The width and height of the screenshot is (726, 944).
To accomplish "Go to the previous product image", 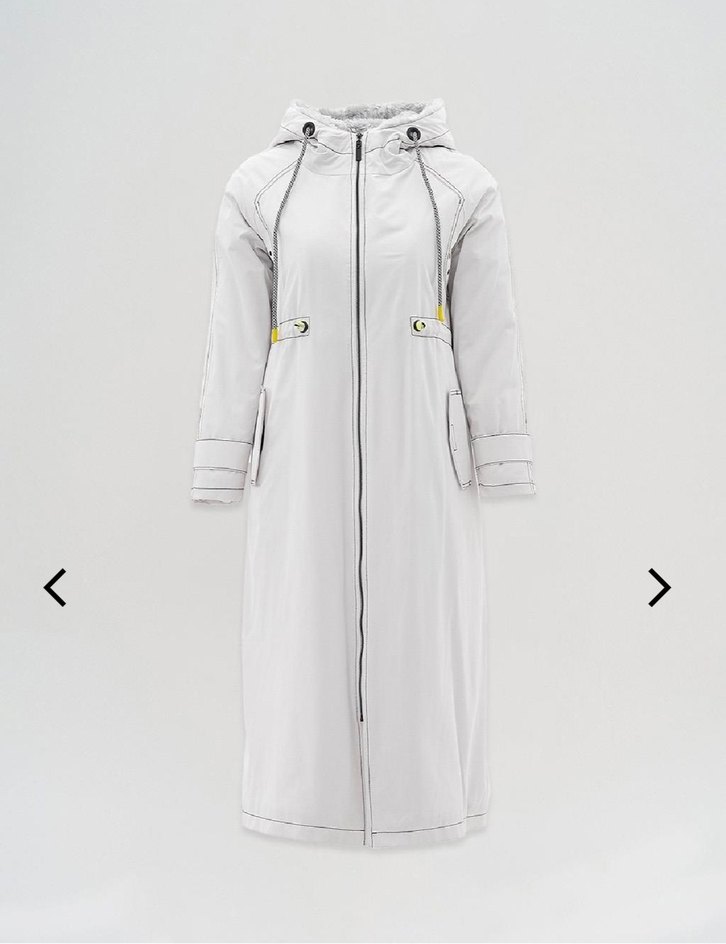I will pyautogui.click(x=56, y=588).
